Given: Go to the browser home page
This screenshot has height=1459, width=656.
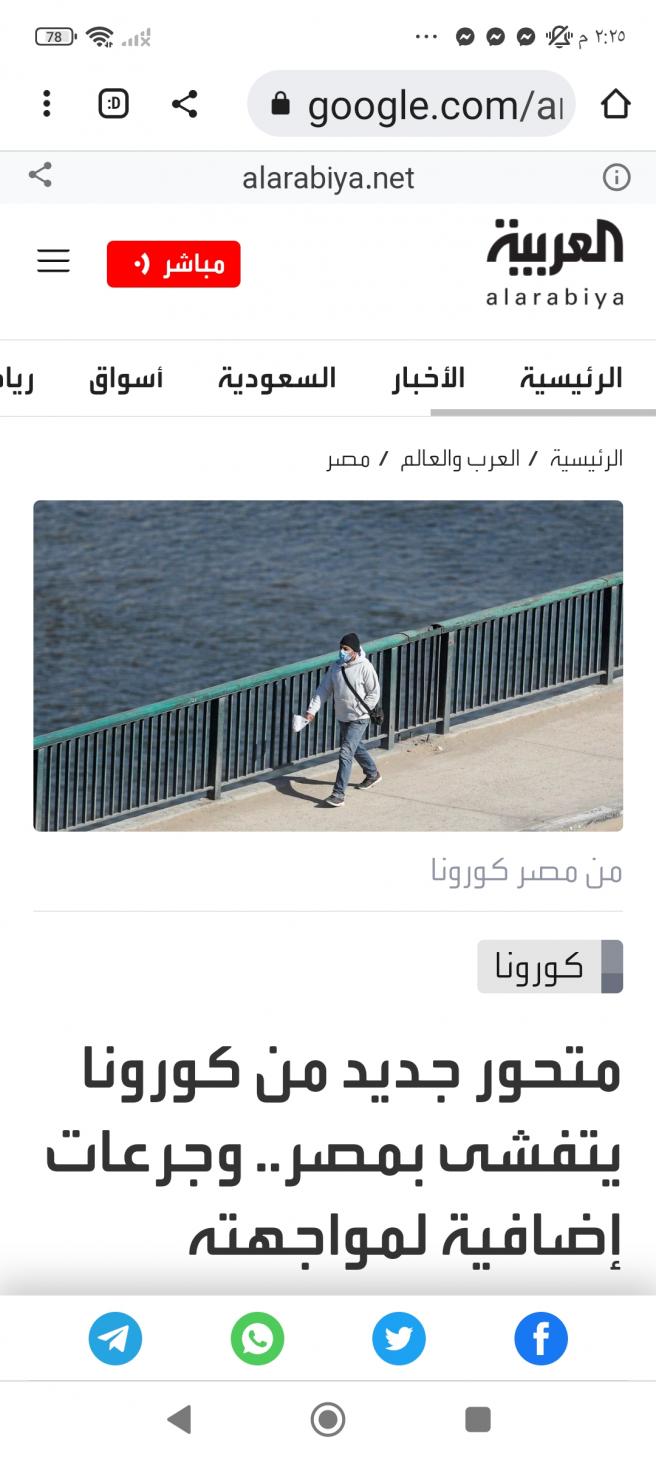Looking at the screenshot, I should tap(615, 104).
